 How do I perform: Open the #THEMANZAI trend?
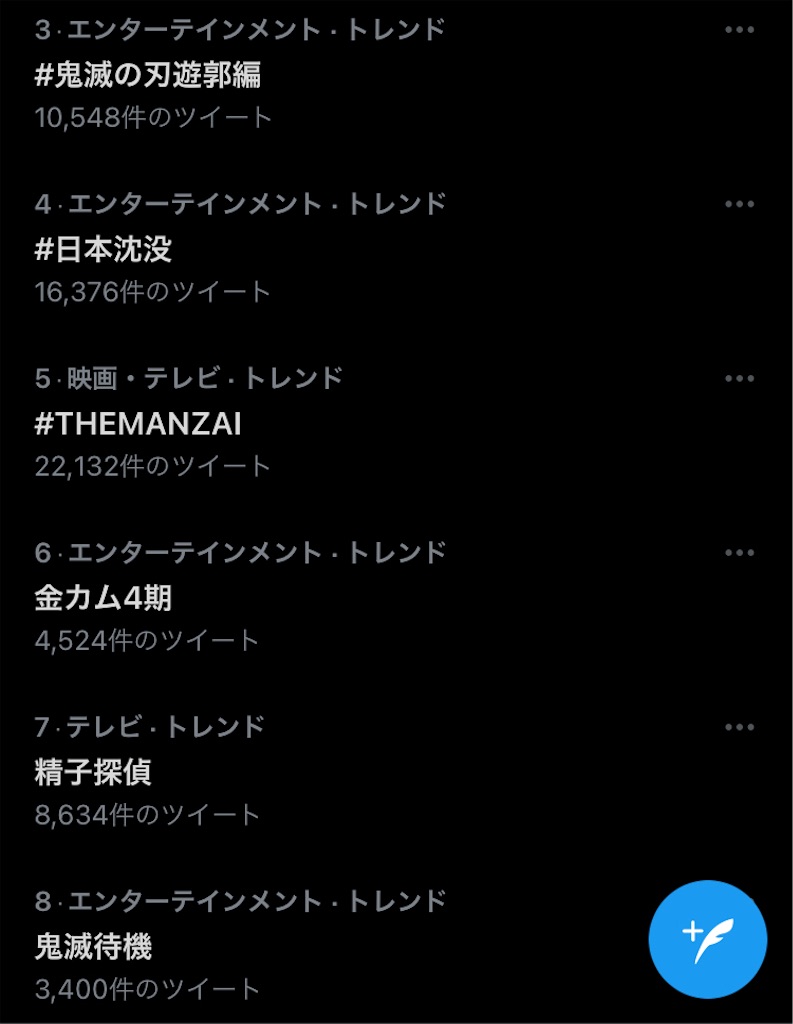point(138,423)
